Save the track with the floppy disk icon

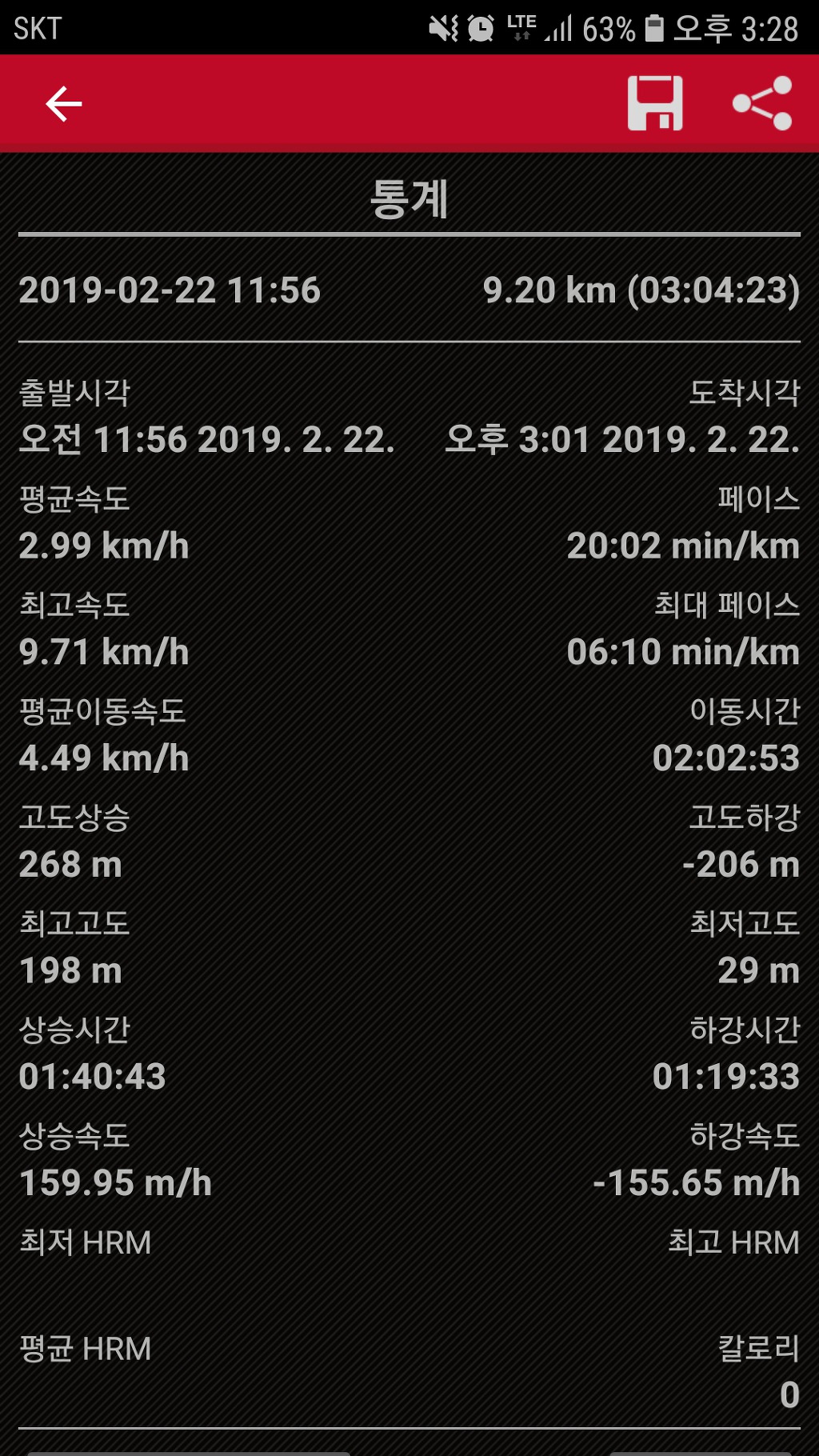tap(655, 103)
